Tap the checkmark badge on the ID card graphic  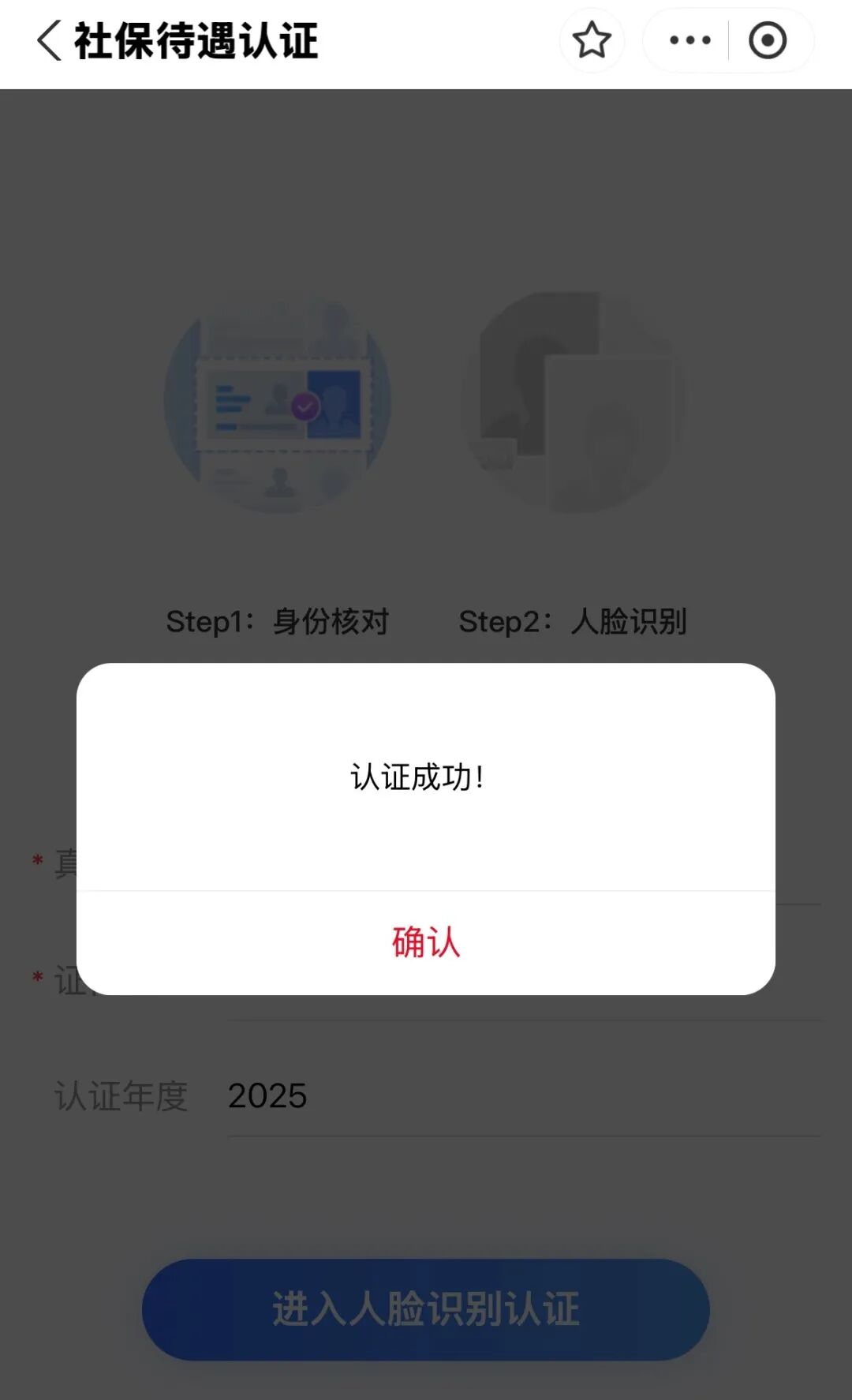point(305,406)
